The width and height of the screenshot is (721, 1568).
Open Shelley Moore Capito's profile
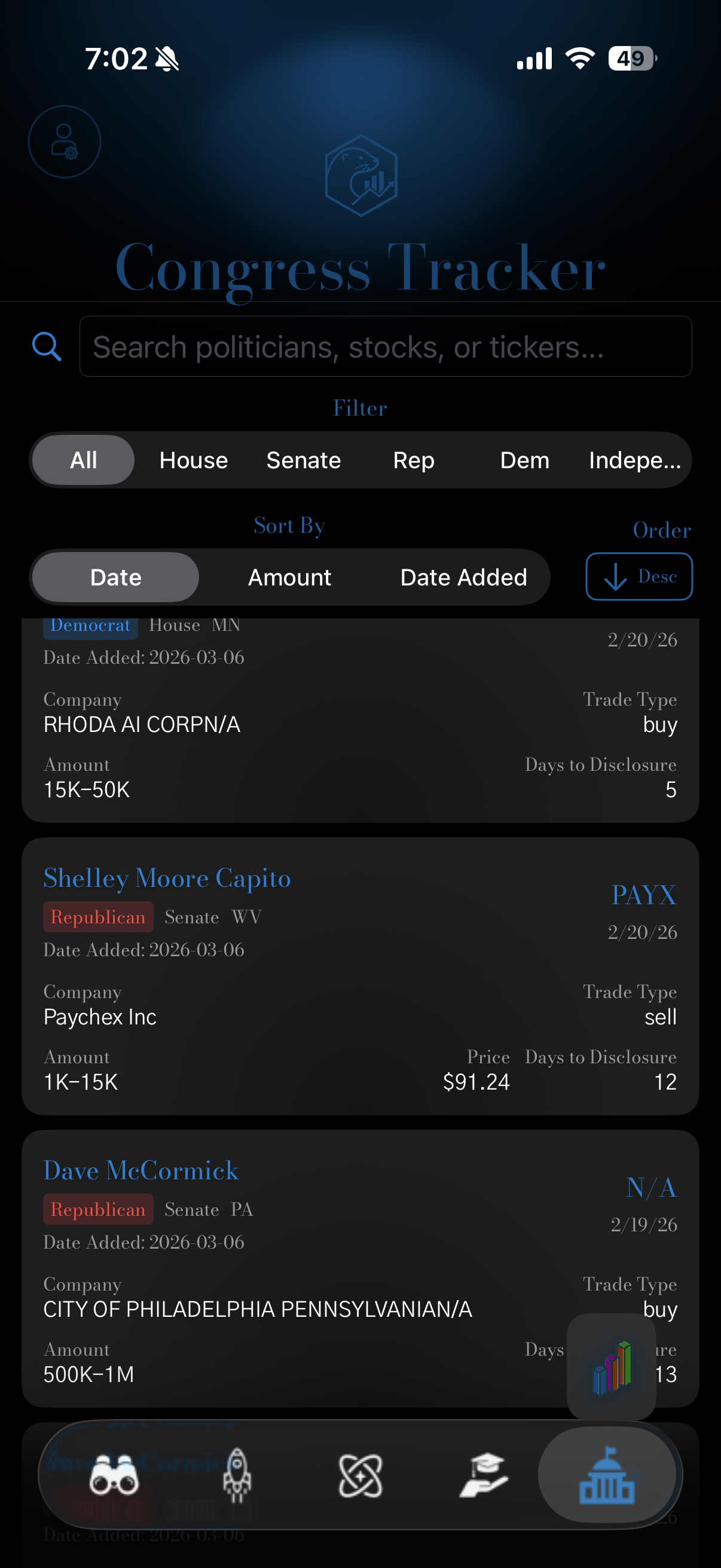coord(167,878)
